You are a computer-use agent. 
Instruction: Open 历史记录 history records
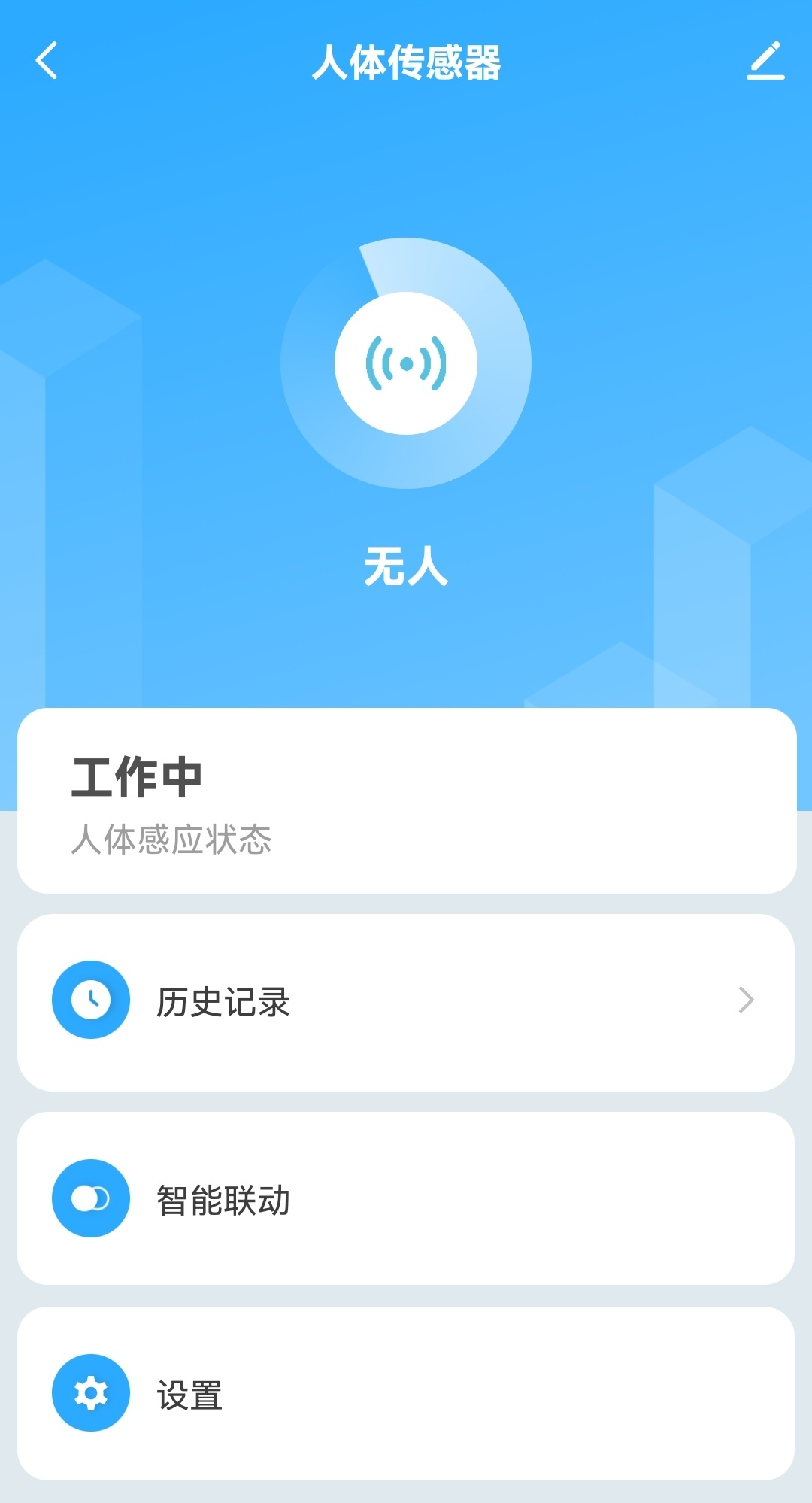click(x=406, y=1002)
